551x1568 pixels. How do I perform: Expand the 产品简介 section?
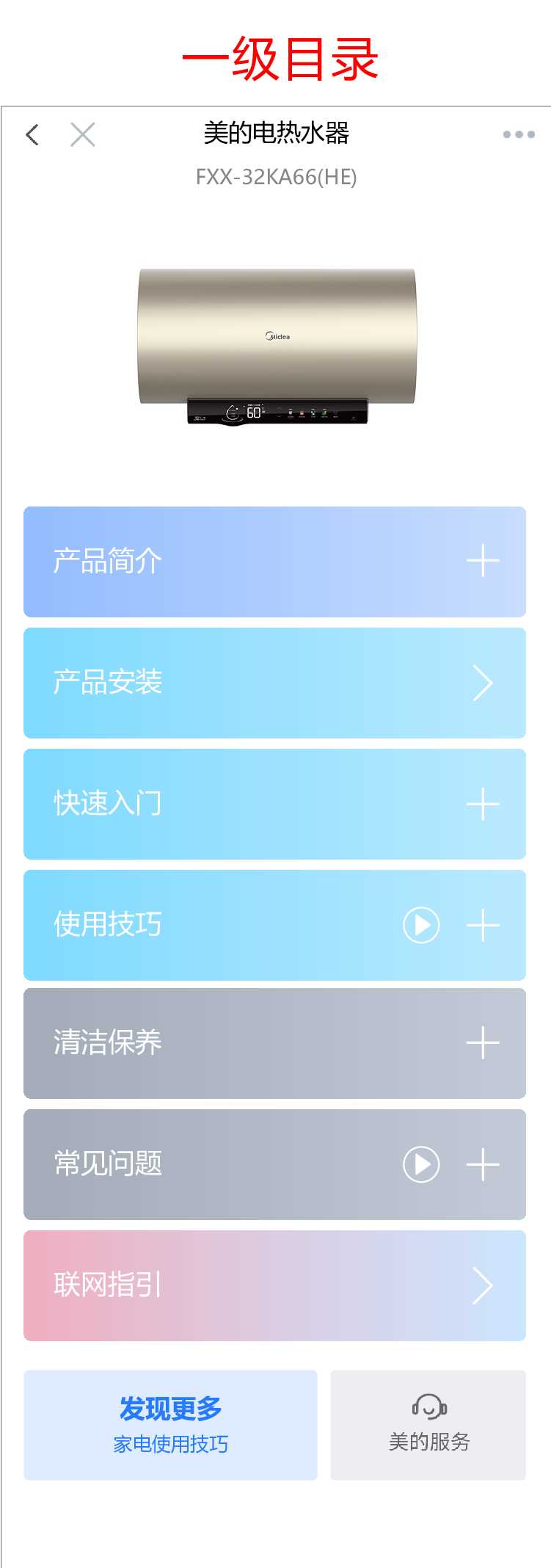tap(483, 562)
